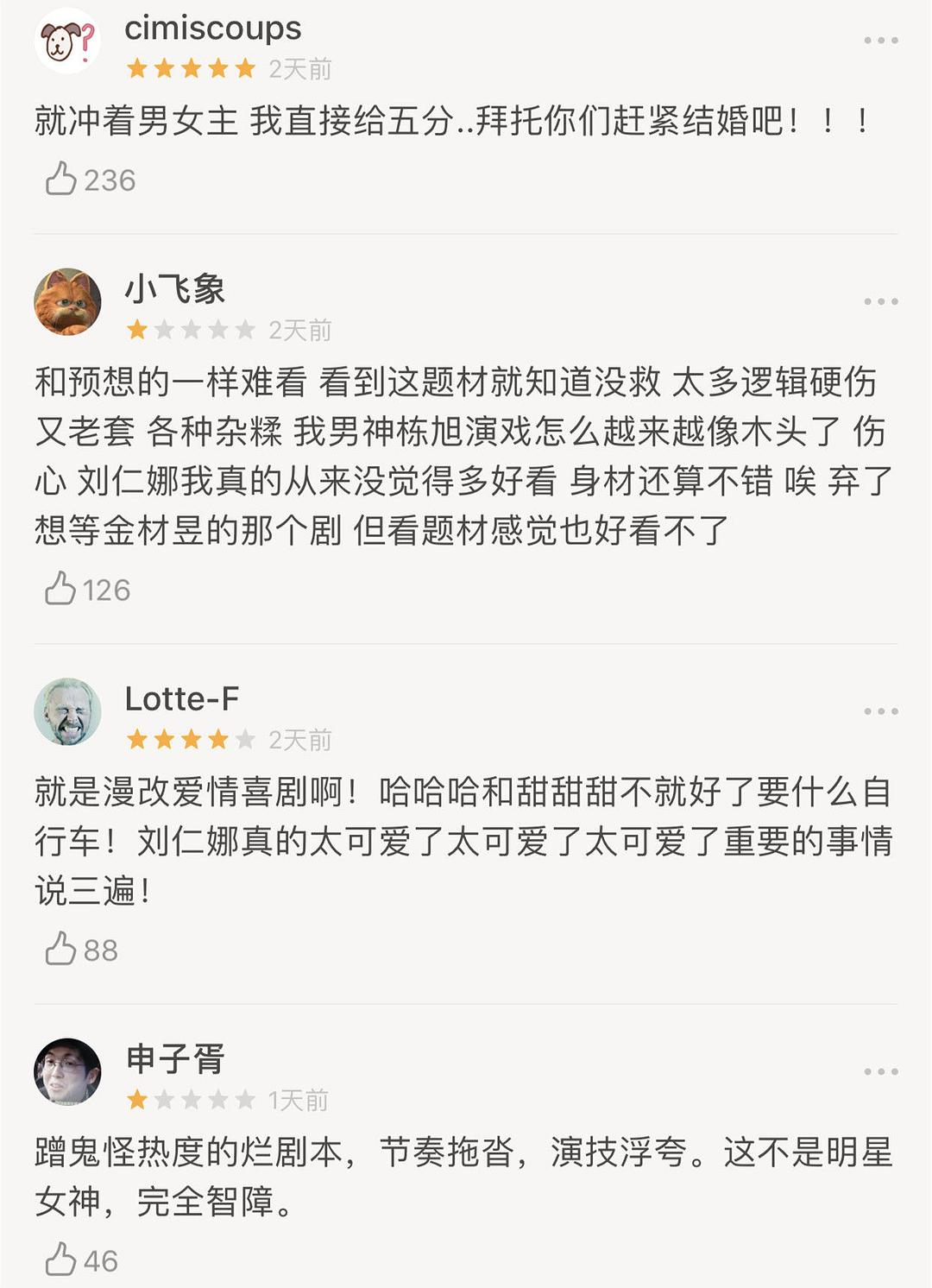Open Lotte-F's profile avatar

point(67,711)
